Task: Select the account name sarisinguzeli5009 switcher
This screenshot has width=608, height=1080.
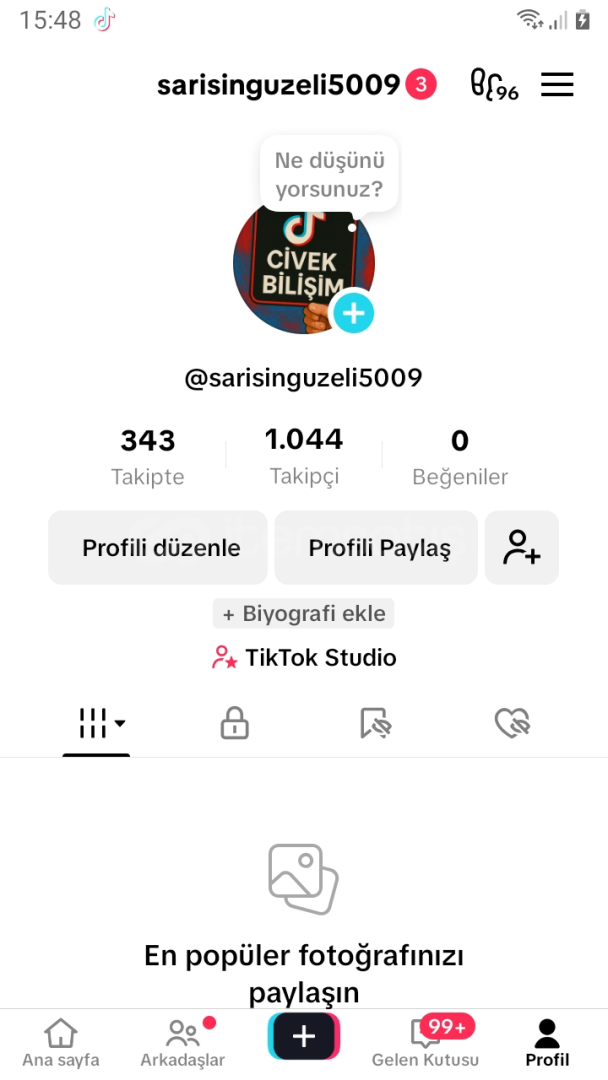Action: click(279, 86)
